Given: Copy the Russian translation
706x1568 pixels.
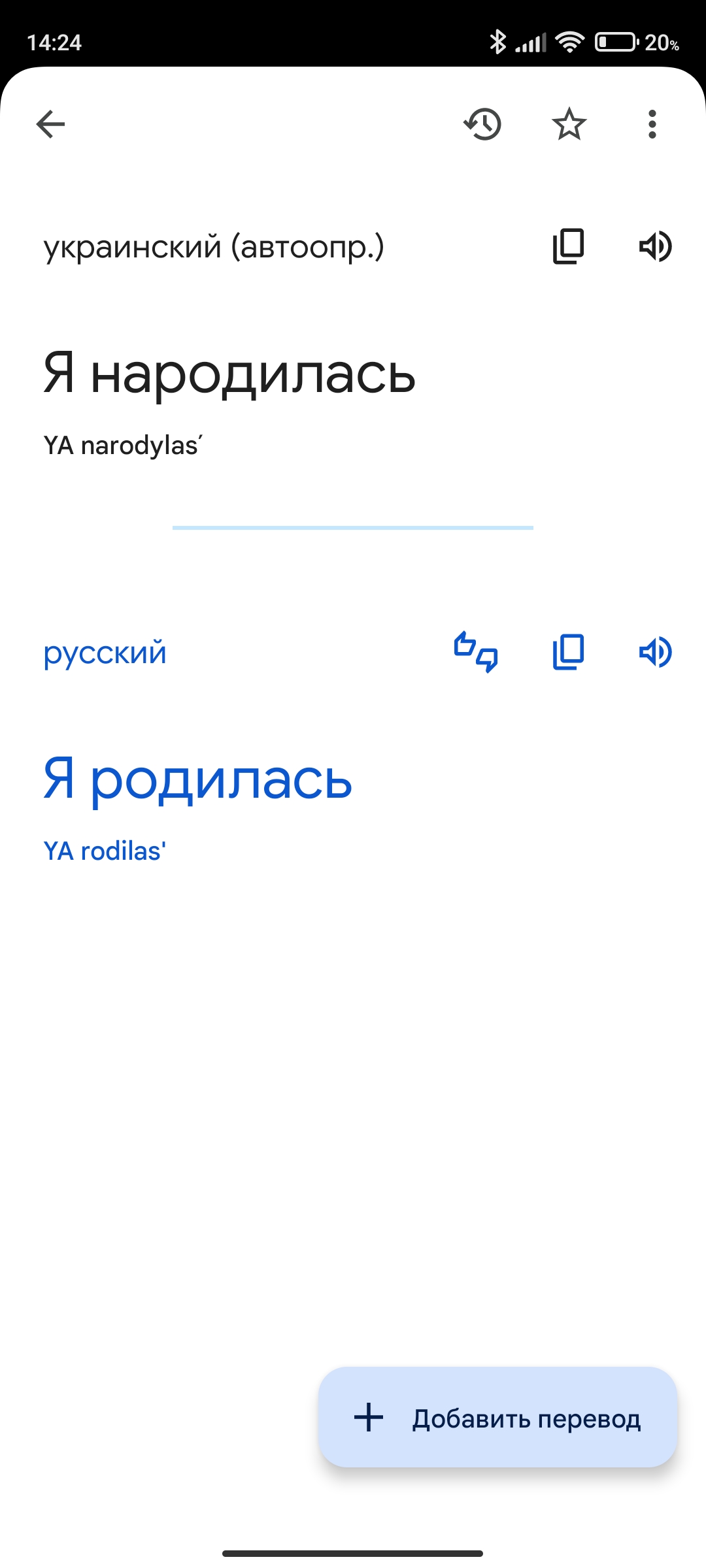Looking at the screenshot, I should 568,652.
